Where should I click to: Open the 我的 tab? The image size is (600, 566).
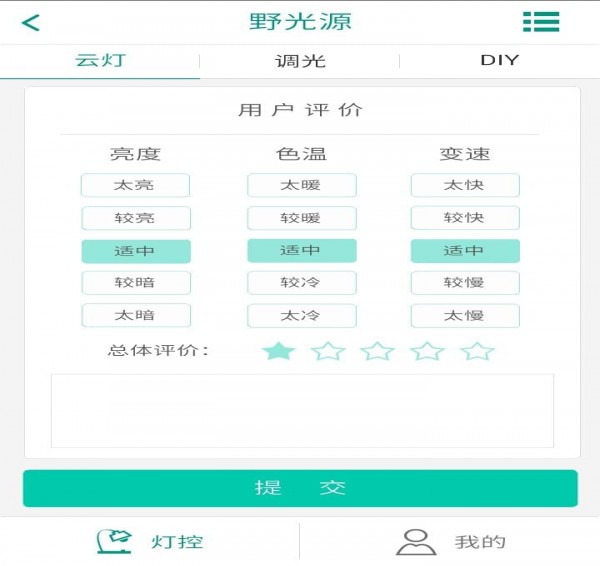450,542
